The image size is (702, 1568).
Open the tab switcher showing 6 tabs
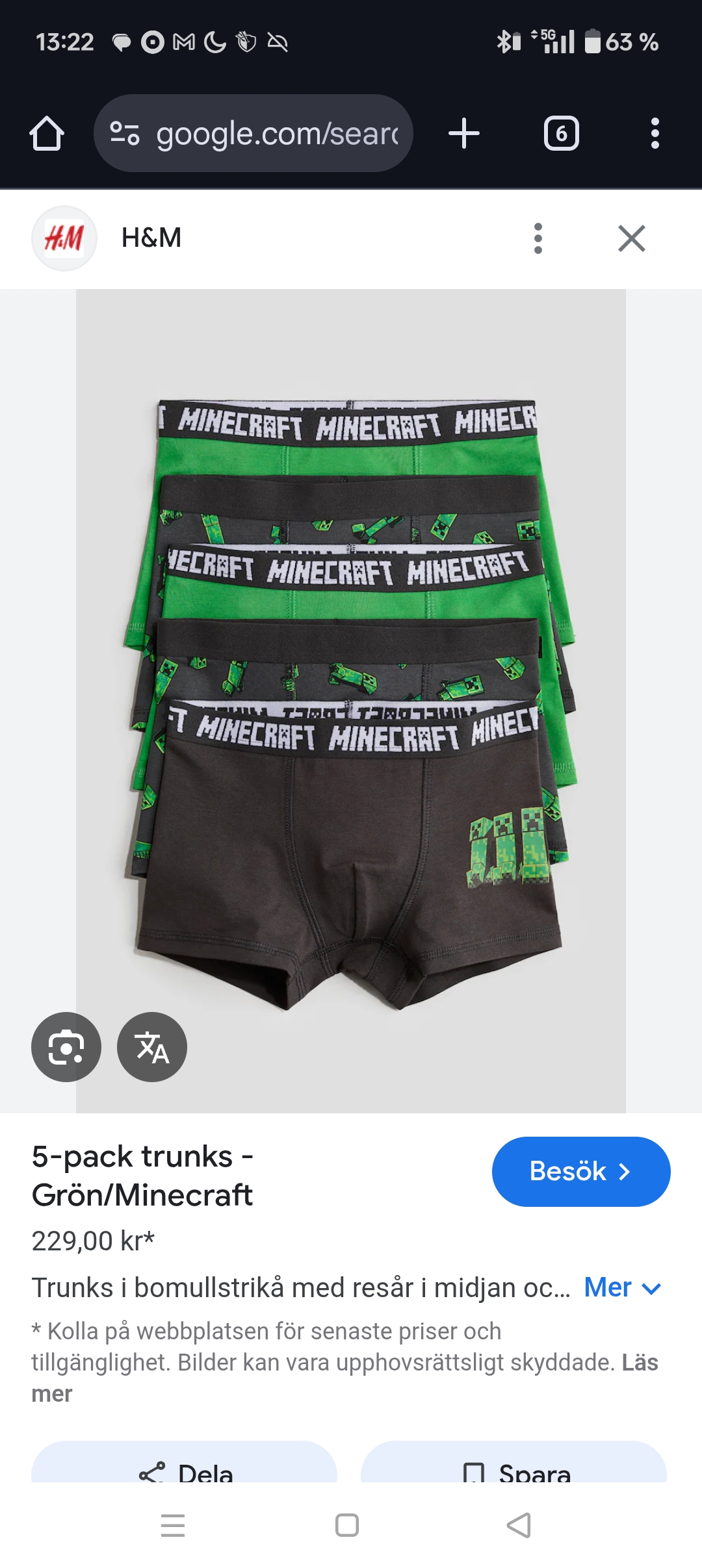561,134
